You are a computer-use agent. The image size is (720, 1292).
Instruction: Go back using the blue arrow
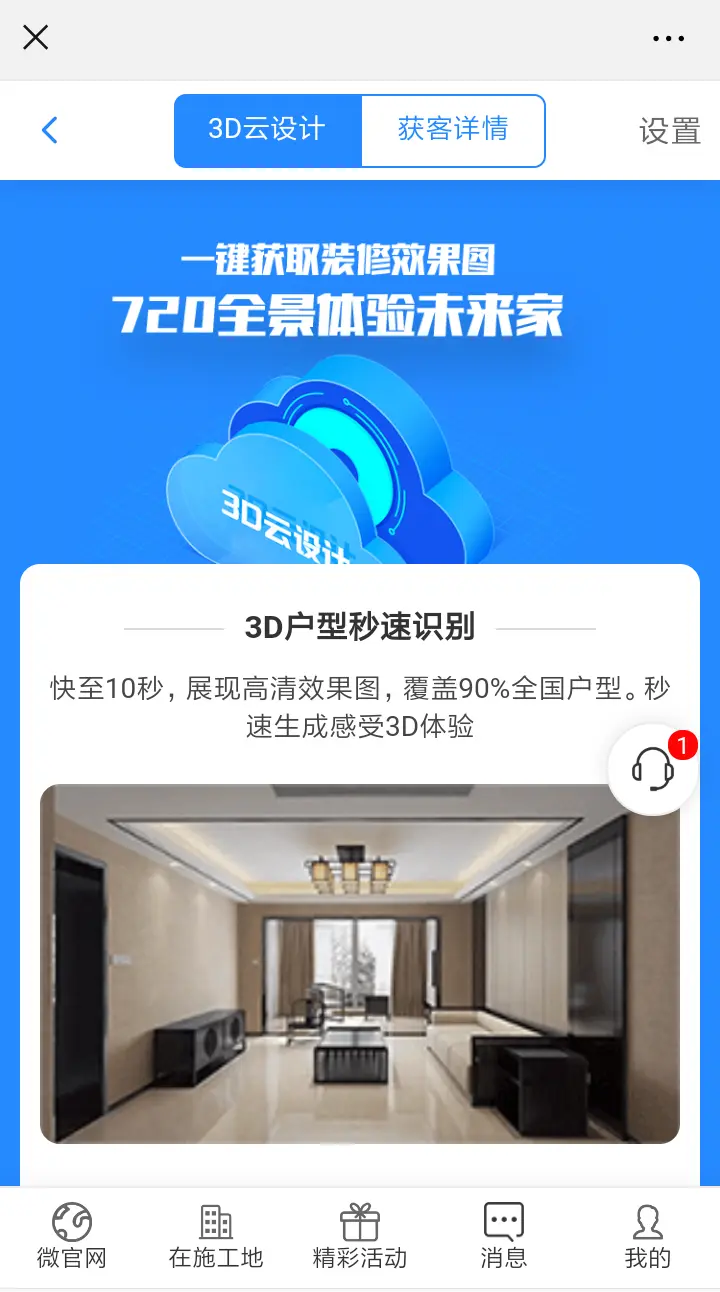[49, 130]
